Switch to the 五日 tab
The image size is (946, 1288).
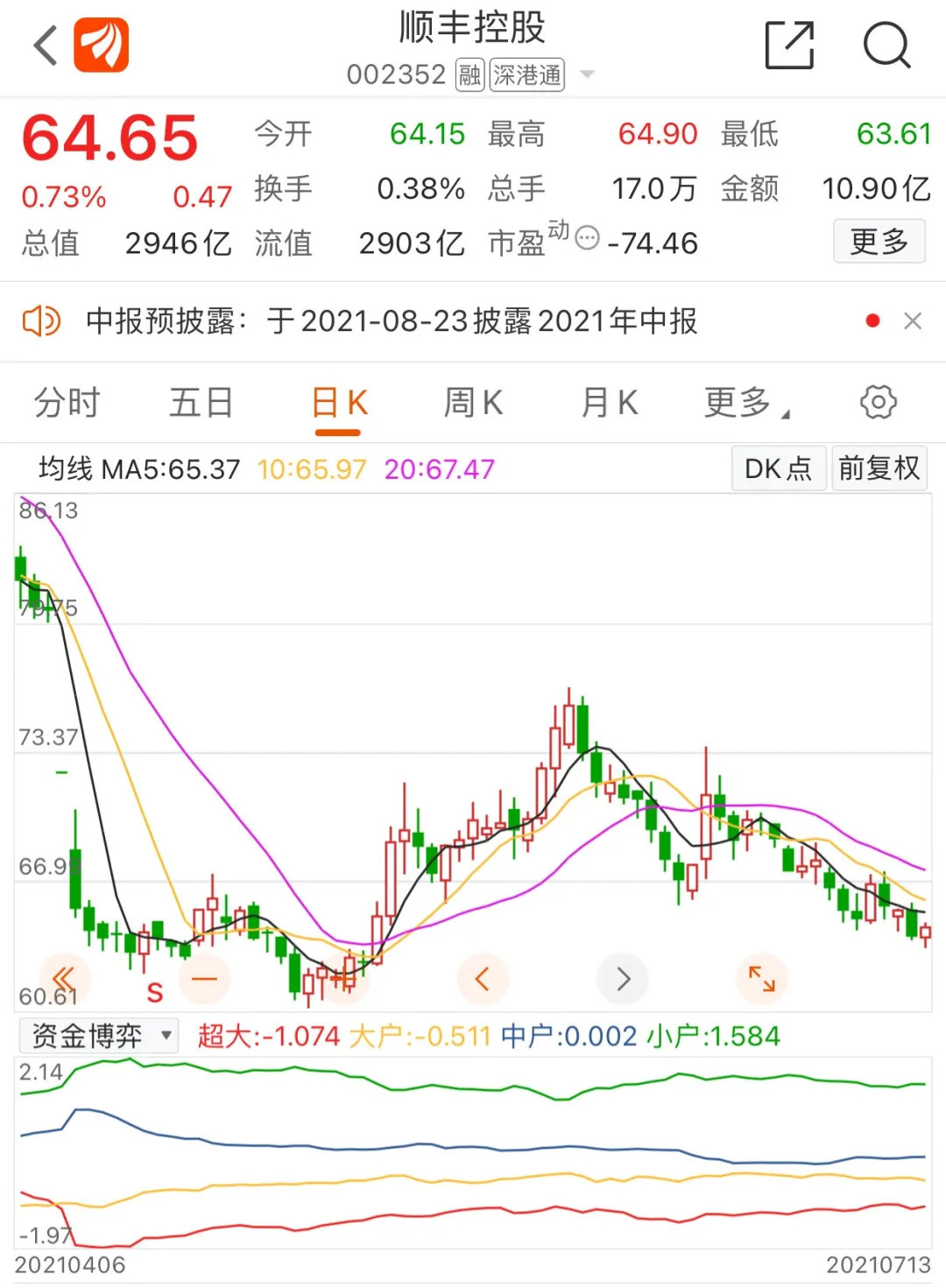click(x=201, y=403)
